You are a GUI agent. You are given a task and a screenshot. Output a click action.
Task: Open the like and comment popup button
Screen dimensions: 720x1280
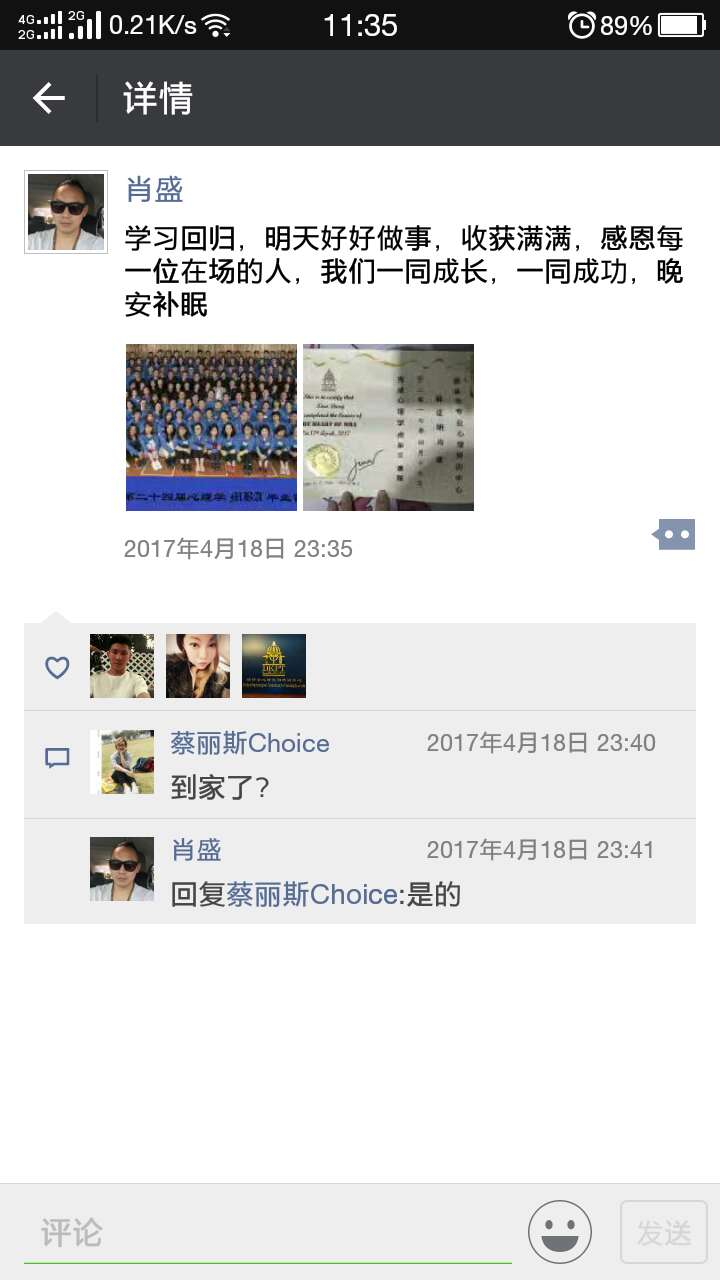click(x=674, y=535)
